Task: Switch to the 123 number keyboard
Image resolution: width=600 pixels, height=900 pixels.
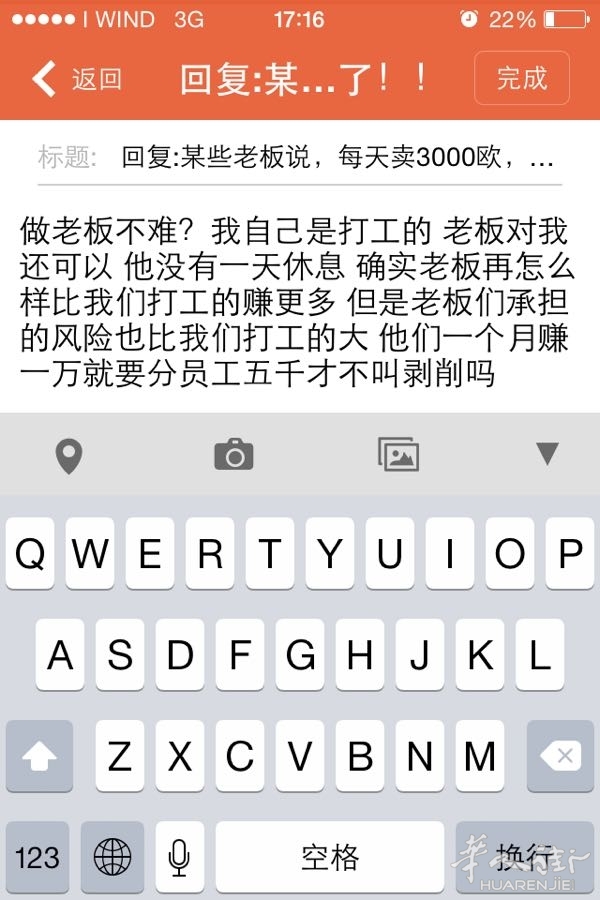Action: (38, 857)
